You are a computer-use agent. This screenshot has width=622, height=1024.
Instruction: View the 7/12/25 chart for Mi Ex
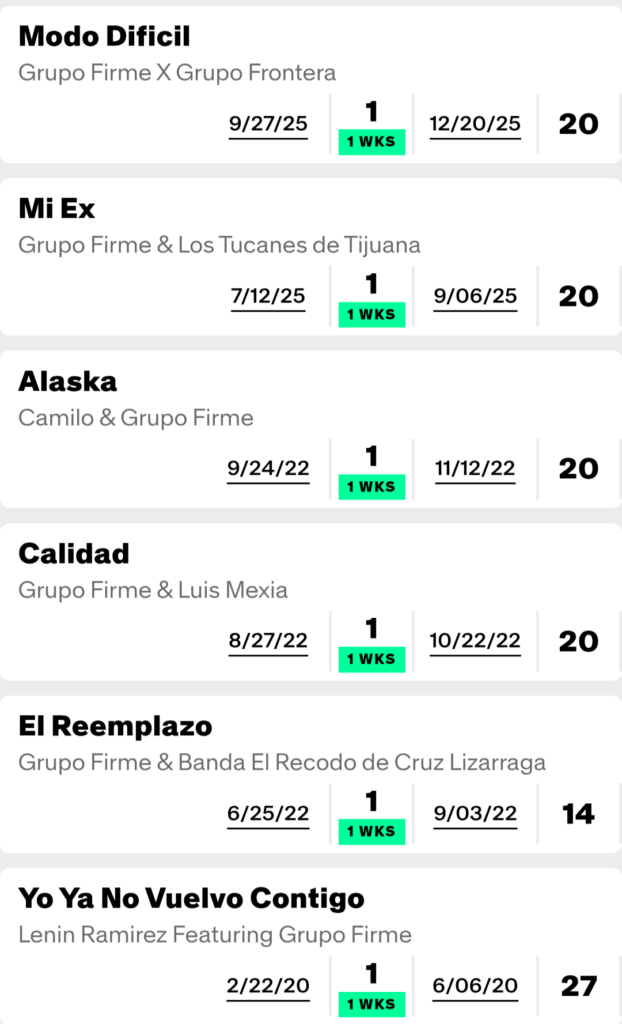(x=268, y=296)
